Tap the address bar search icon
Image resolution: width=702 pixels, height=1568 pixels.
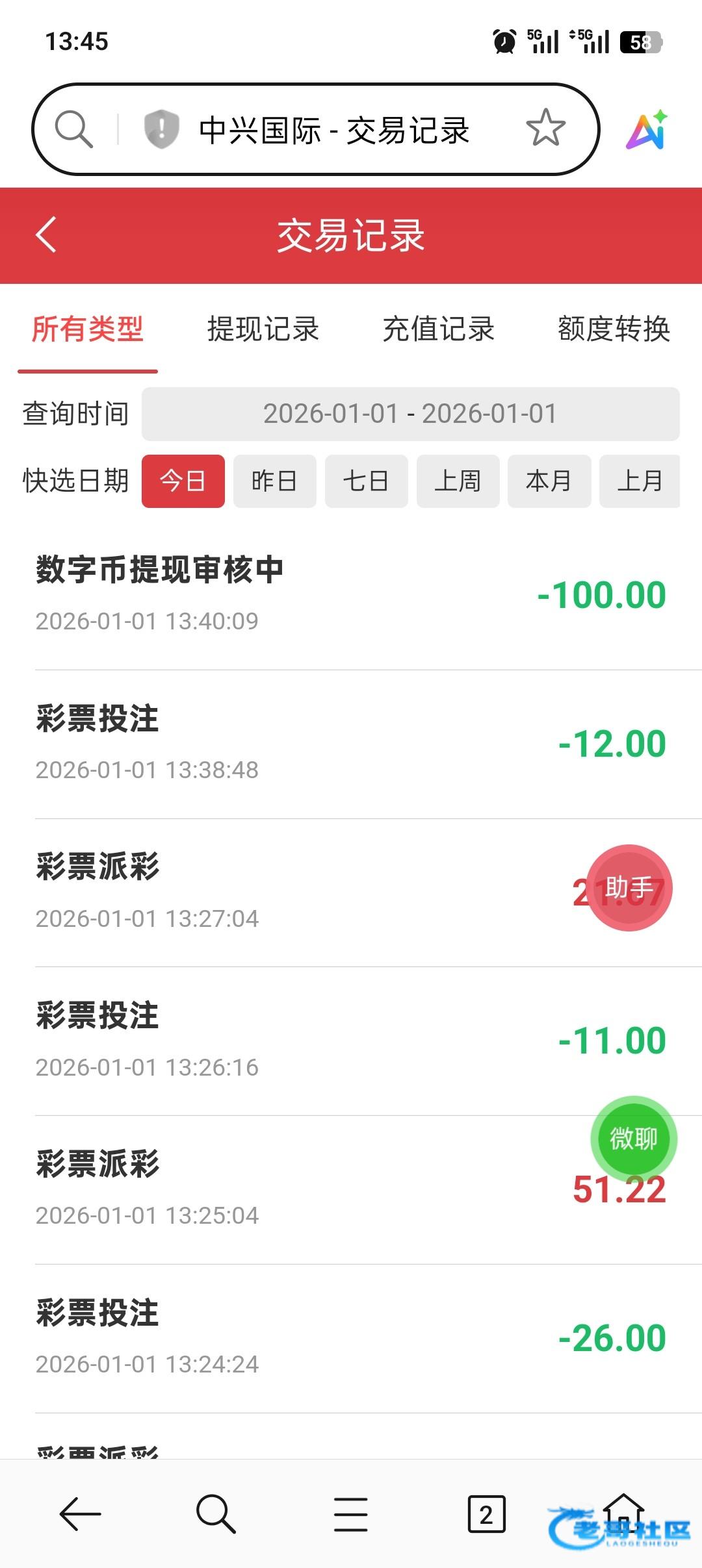(73, 129)
